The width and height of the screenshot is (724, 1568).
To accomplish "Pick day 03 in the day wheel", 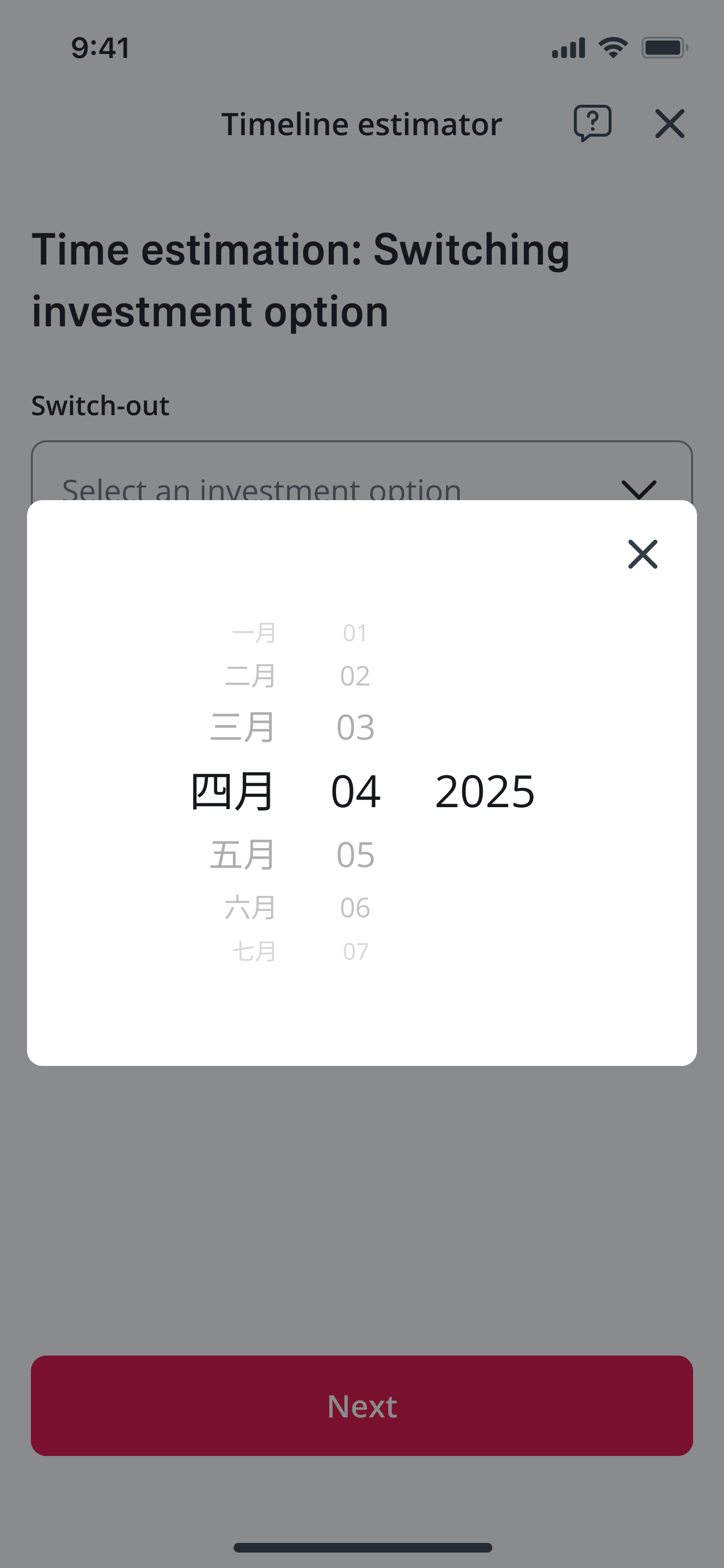I will pos(355,727).
